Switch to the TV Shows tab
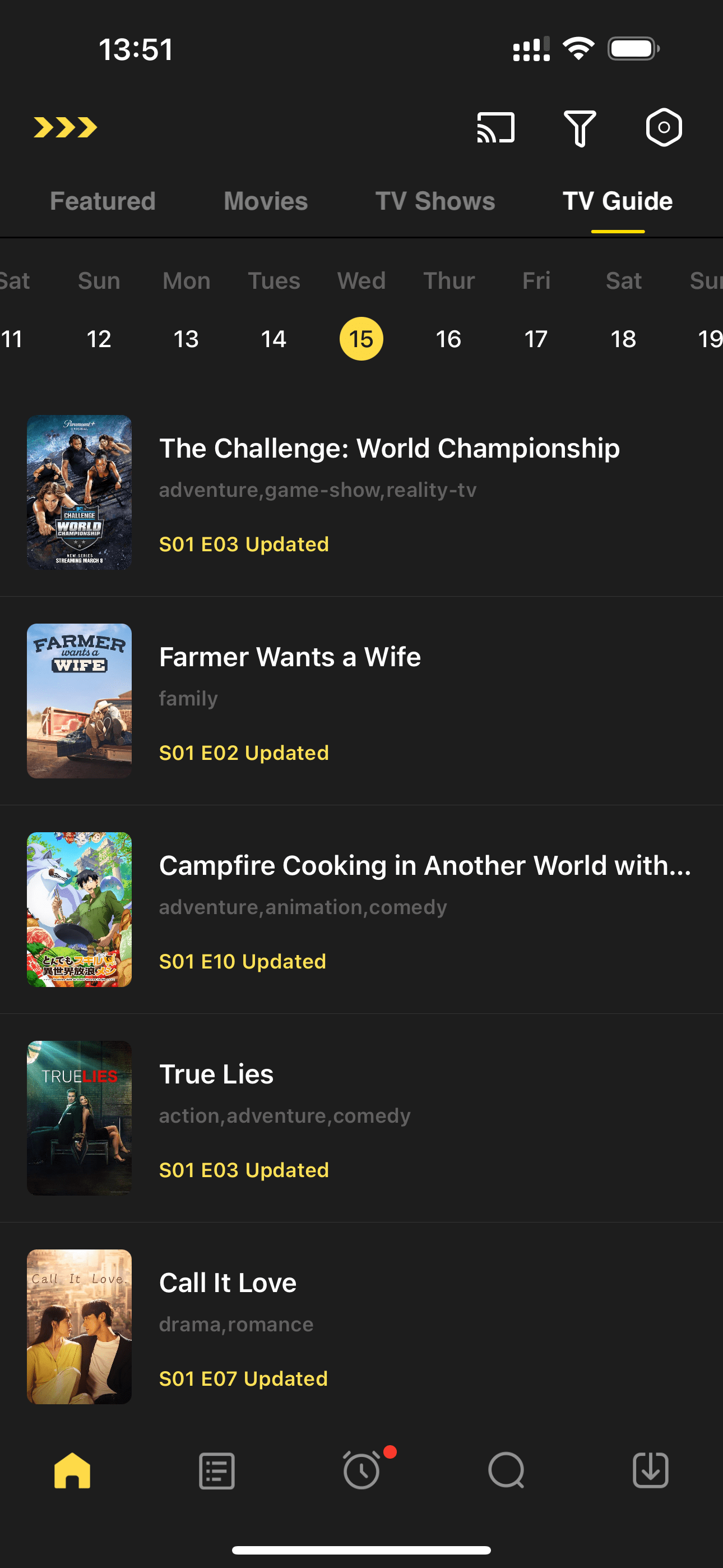This screenshot has height=1568, width=723. [x=435, y=201]
